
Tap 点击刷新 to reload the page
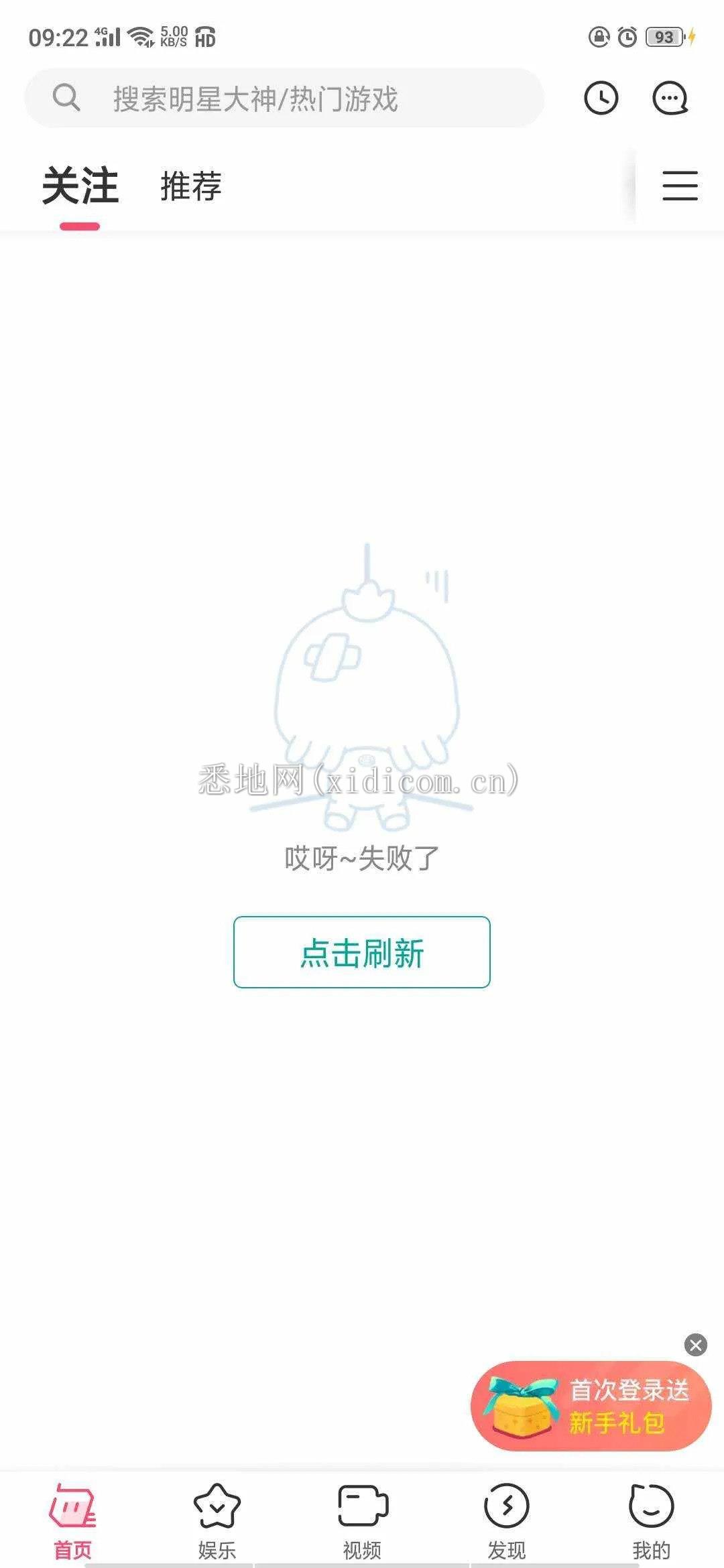click(x=361, y=952)
